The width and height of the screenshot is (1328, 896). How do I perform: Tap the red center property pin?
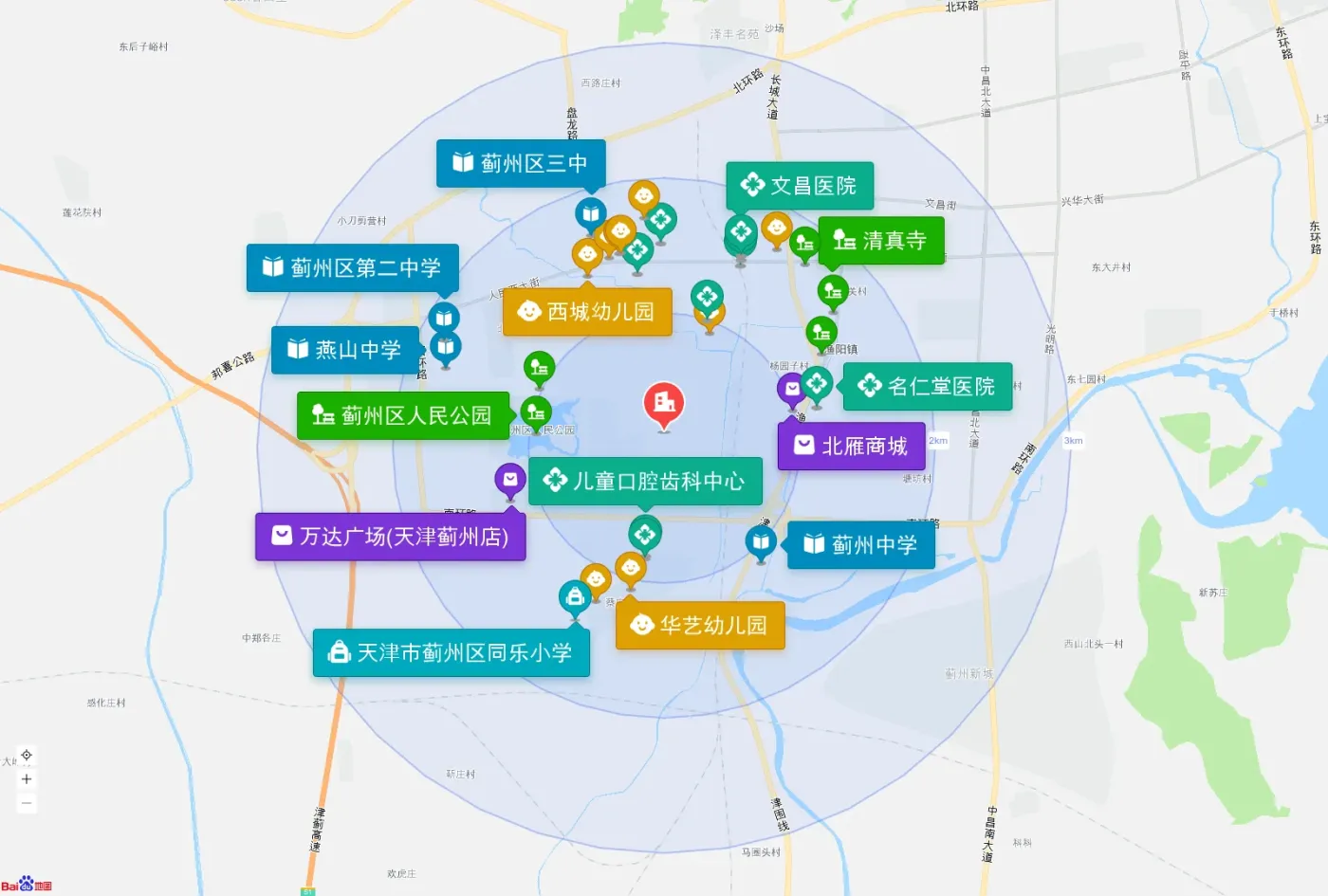point(664,405)
